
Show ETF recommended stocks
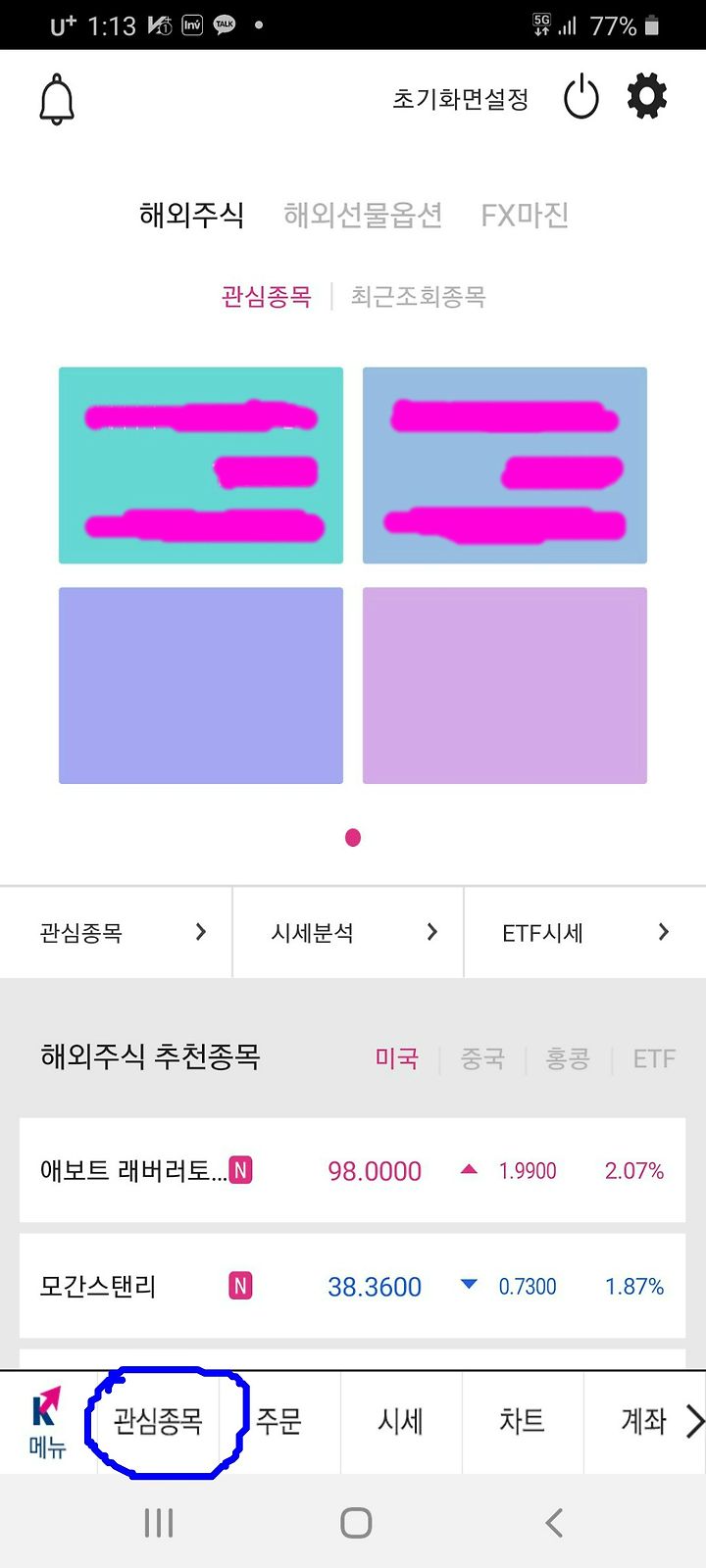(x=654, y=1058)
